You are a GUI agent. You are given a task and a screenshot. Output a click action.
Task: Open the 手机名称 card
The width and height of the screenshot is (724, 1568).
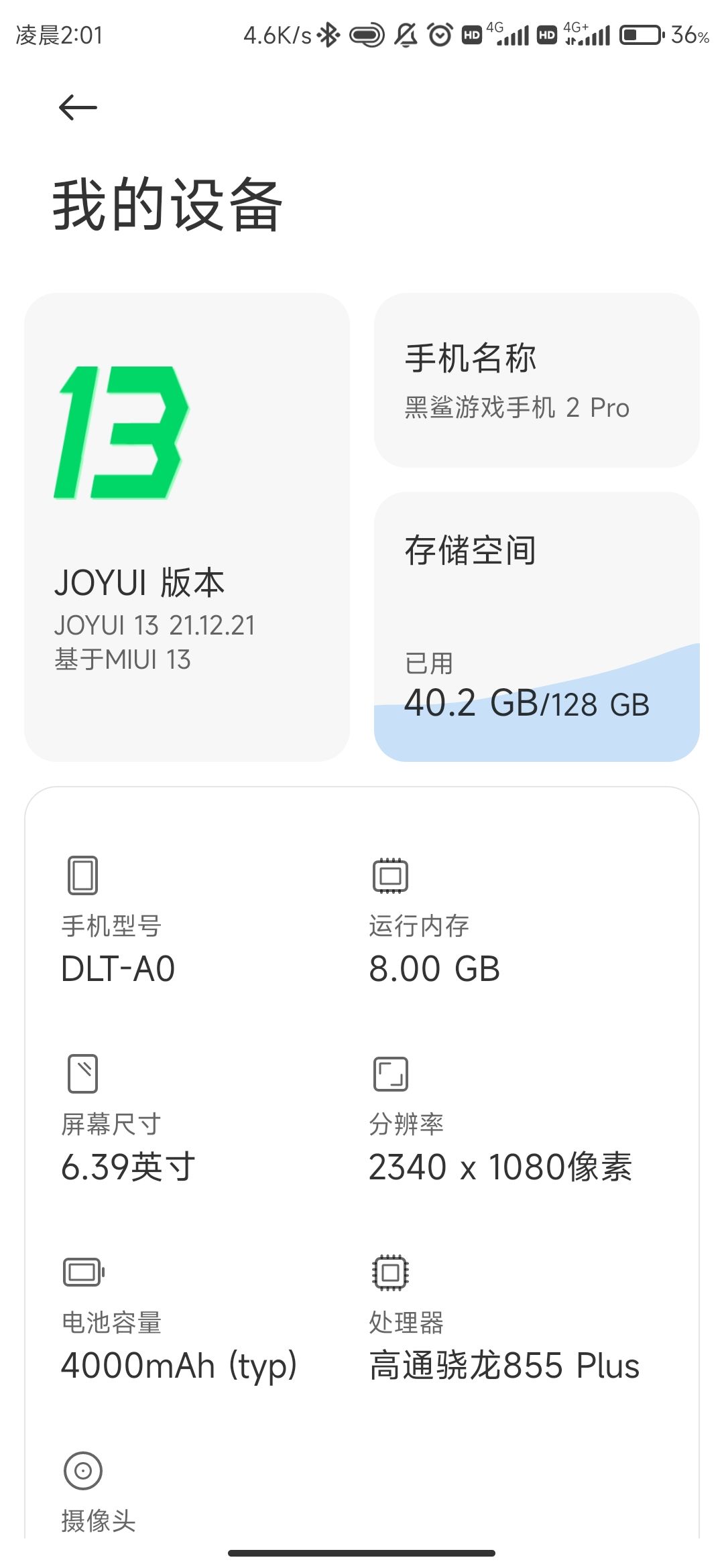pyautogui.click(x=536, y=380)
